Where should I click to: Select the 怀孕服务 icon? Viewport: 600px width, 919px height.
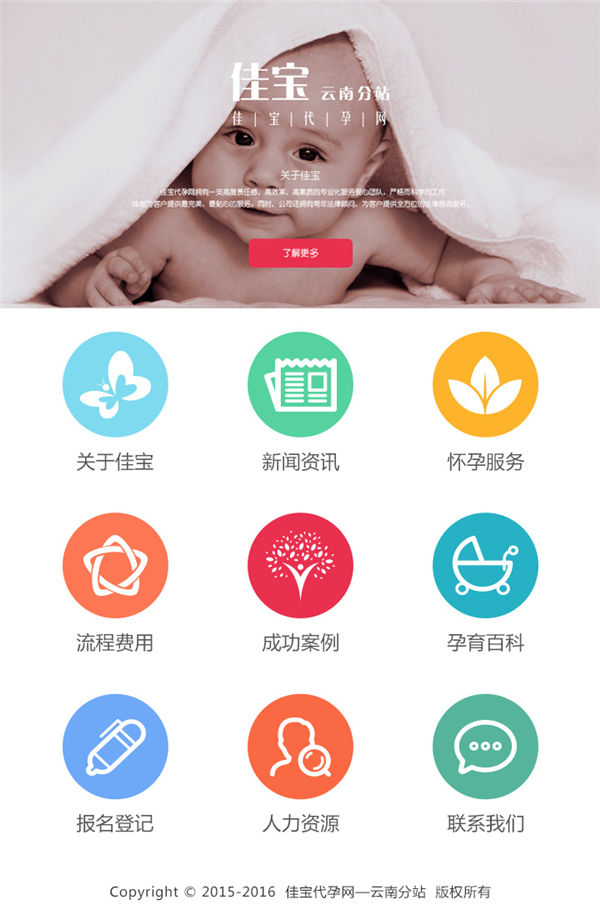[485, 385]
